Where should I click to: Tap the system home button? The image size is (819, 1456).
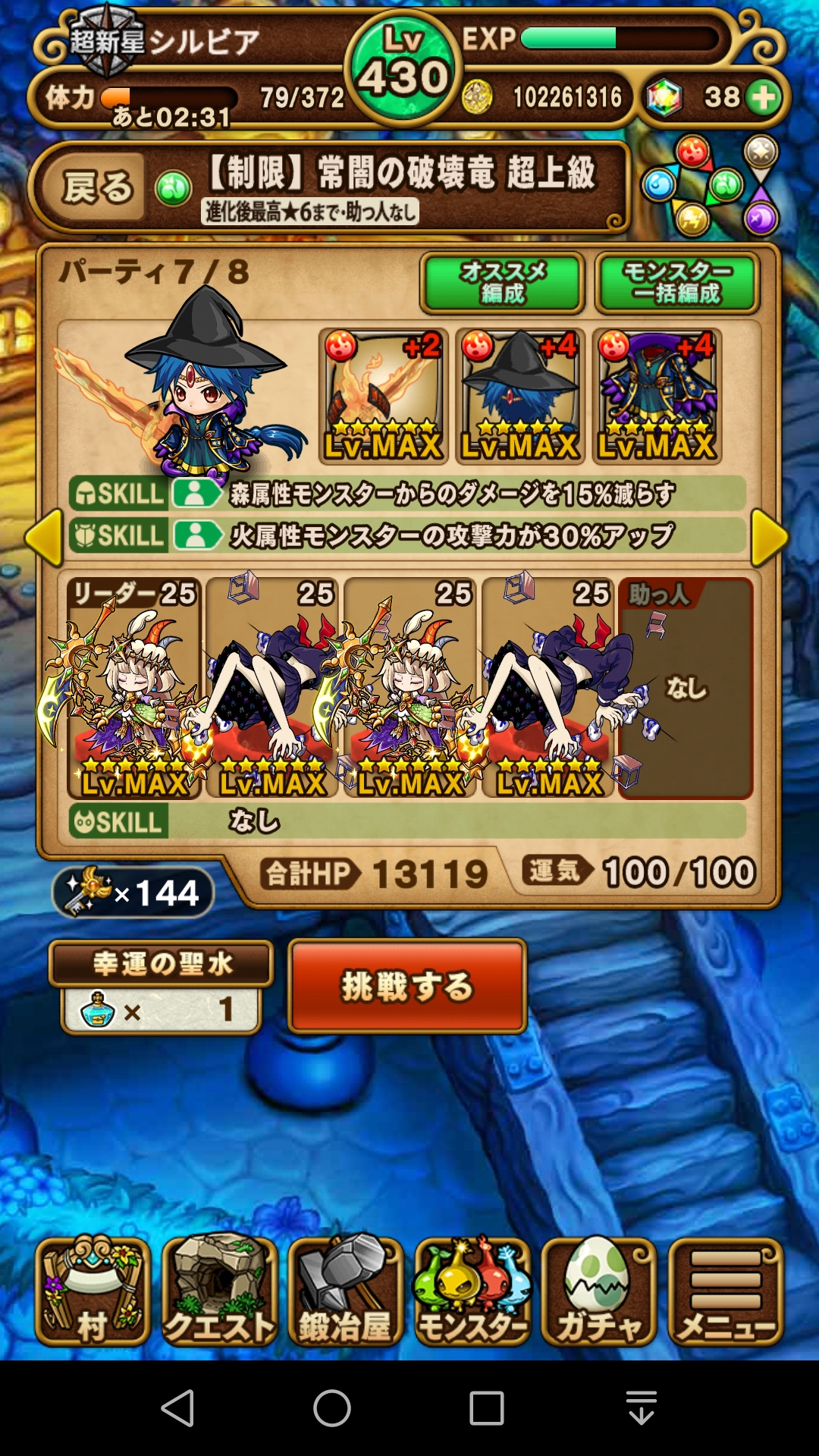pyautogui.click(x=332, y=1408)
